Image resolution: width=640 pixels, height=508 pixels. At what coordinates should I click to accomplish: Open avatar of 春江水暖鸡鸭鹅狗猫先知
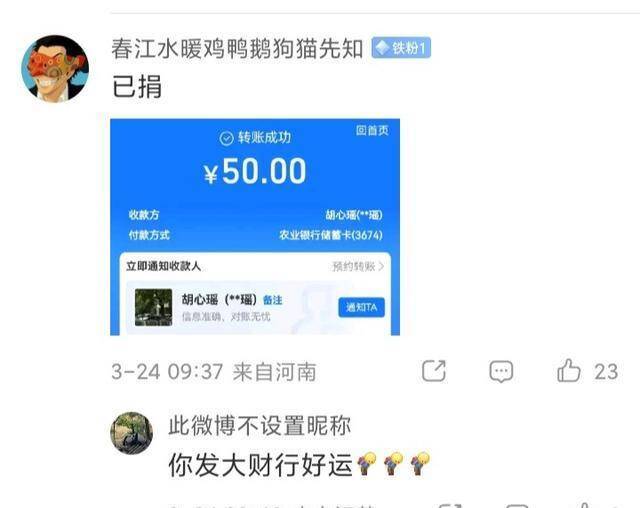click(55, 68)
